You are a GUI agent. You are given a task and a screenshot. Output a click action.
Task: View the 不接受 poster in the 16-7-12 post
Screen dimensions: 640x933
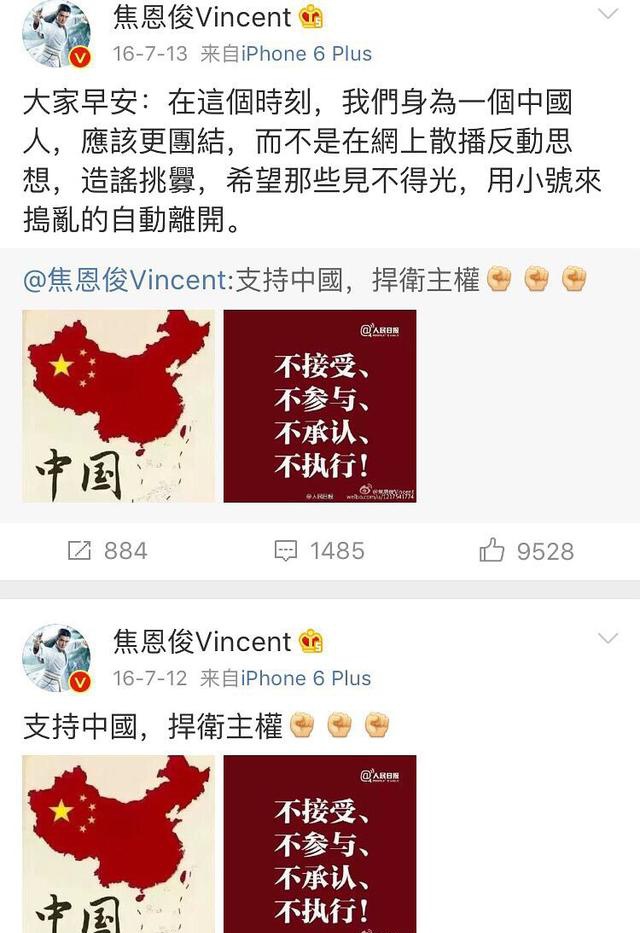coord(319,843)
